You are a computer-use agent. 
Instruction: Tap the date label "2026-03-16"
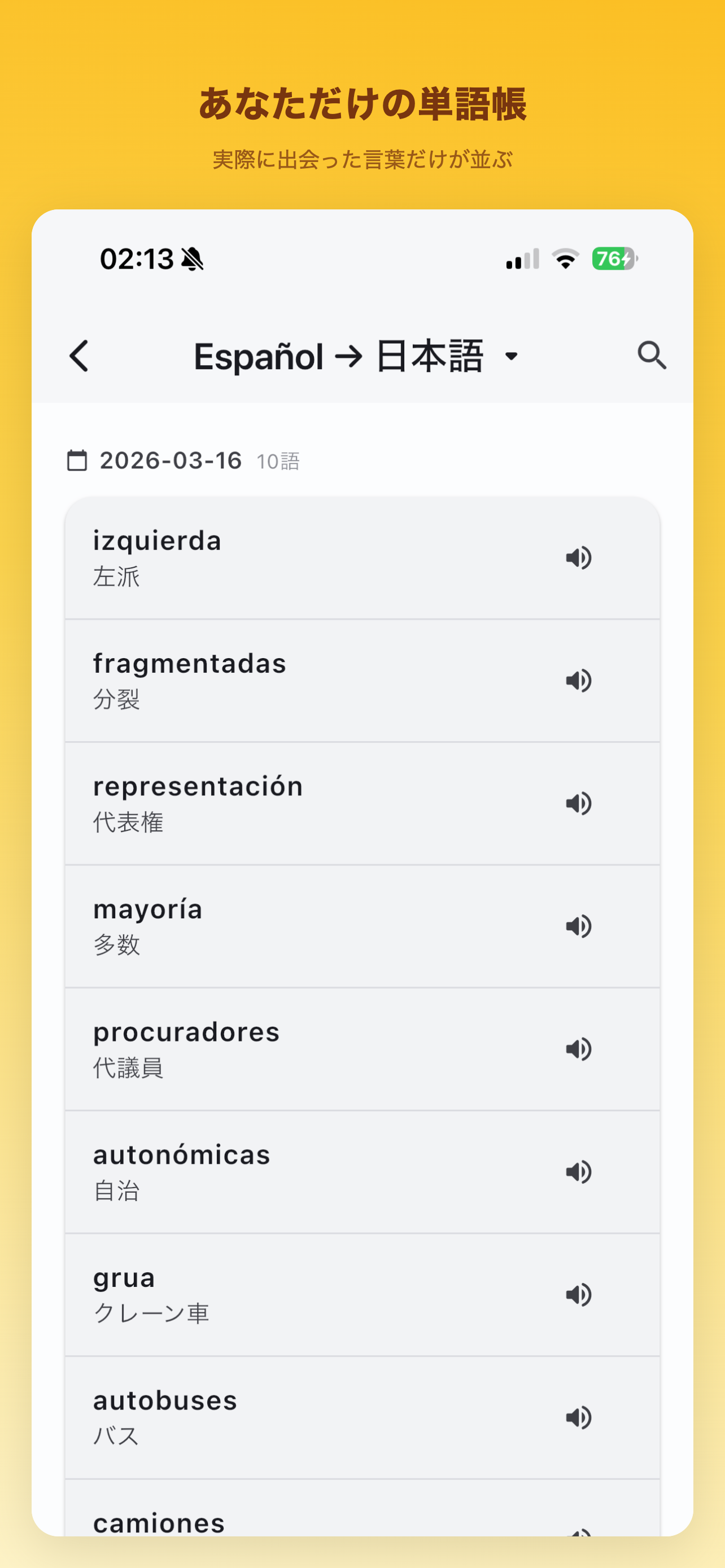[172, 461]
